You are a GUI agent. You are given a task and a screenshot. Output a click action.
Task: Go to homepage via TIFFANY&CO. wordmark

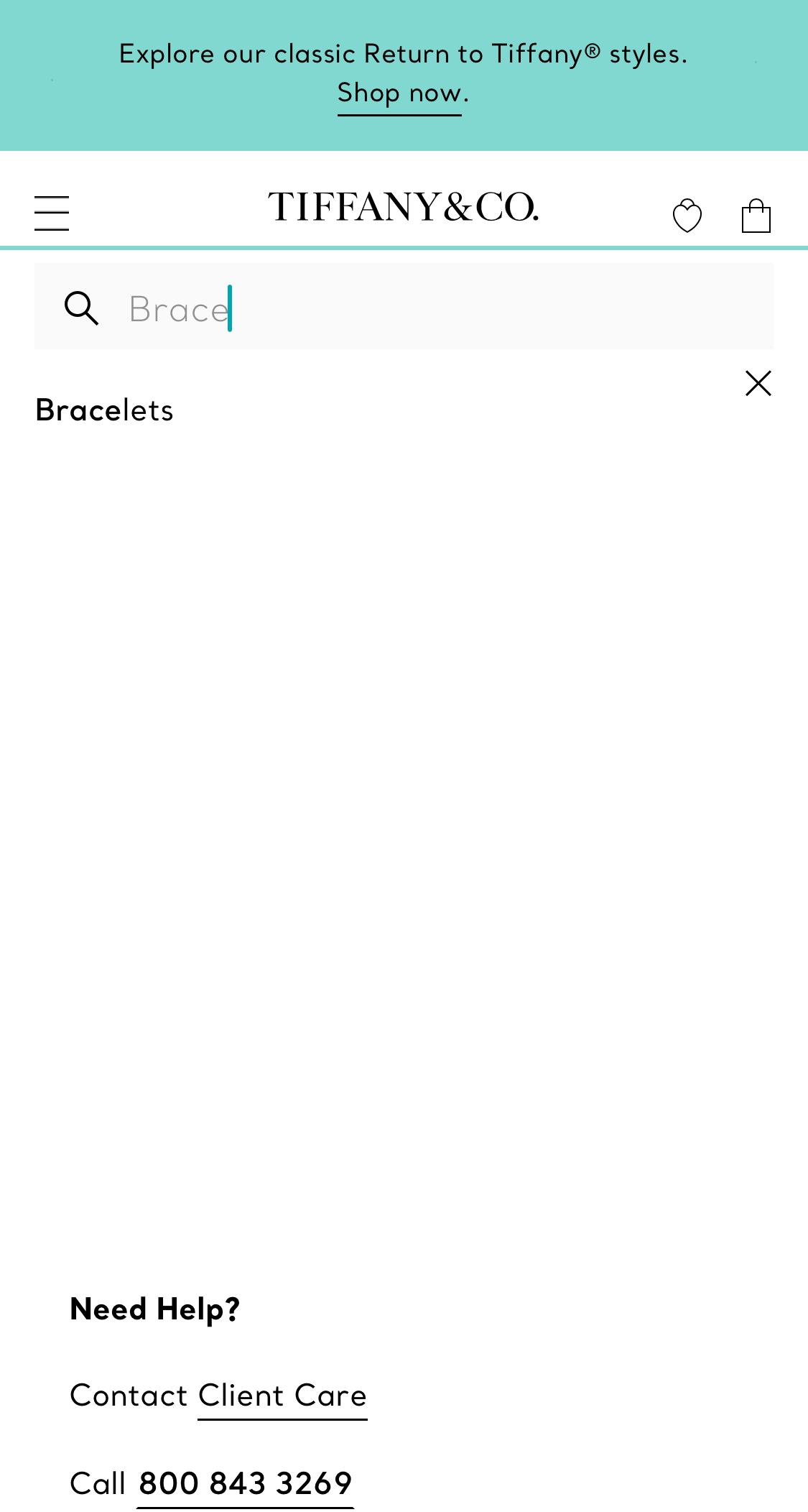coord(404,208)
